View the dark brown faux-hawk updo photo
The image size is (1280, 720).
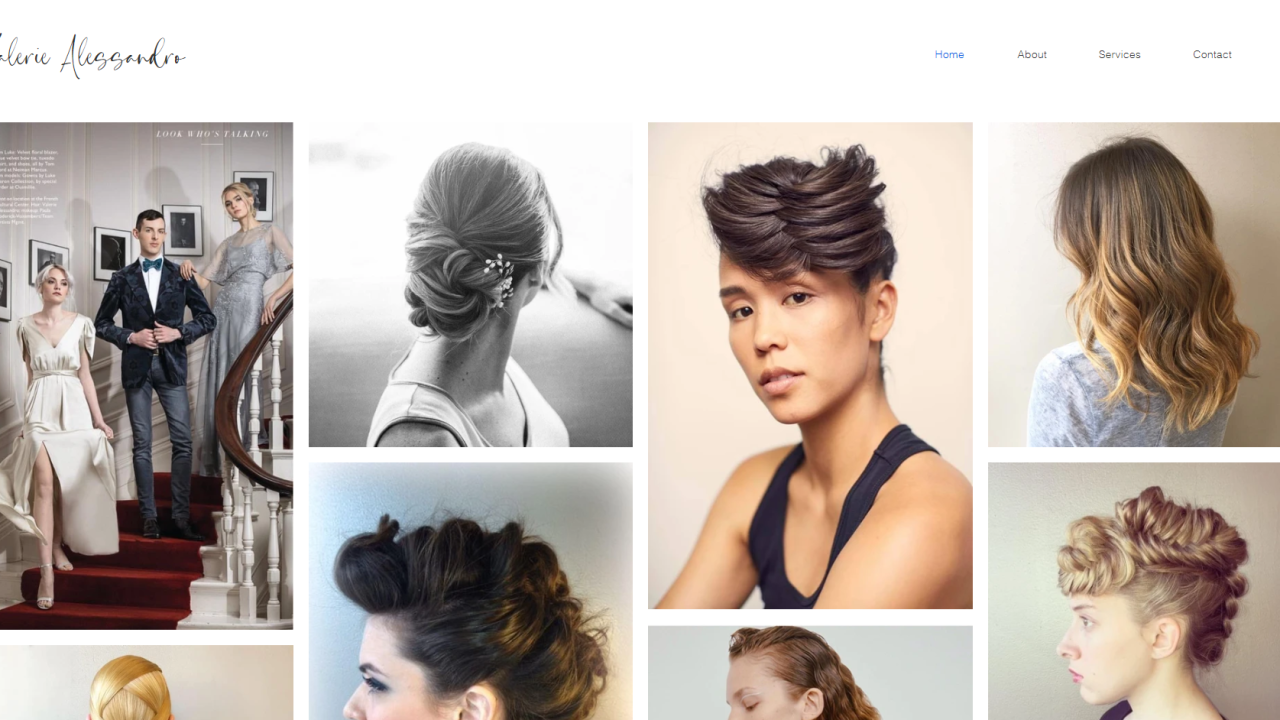pyautogui.click(x=470, y=591)
